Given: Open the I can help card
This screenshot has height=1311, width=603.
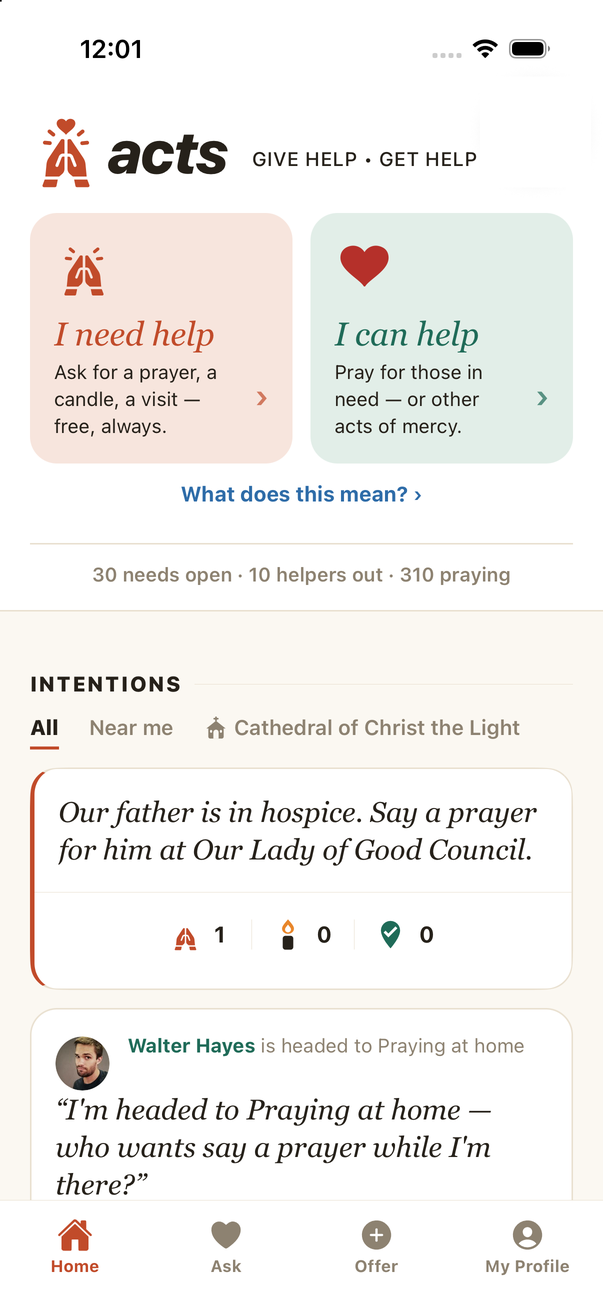Looking at the screenshot, I should pos(441,338).
